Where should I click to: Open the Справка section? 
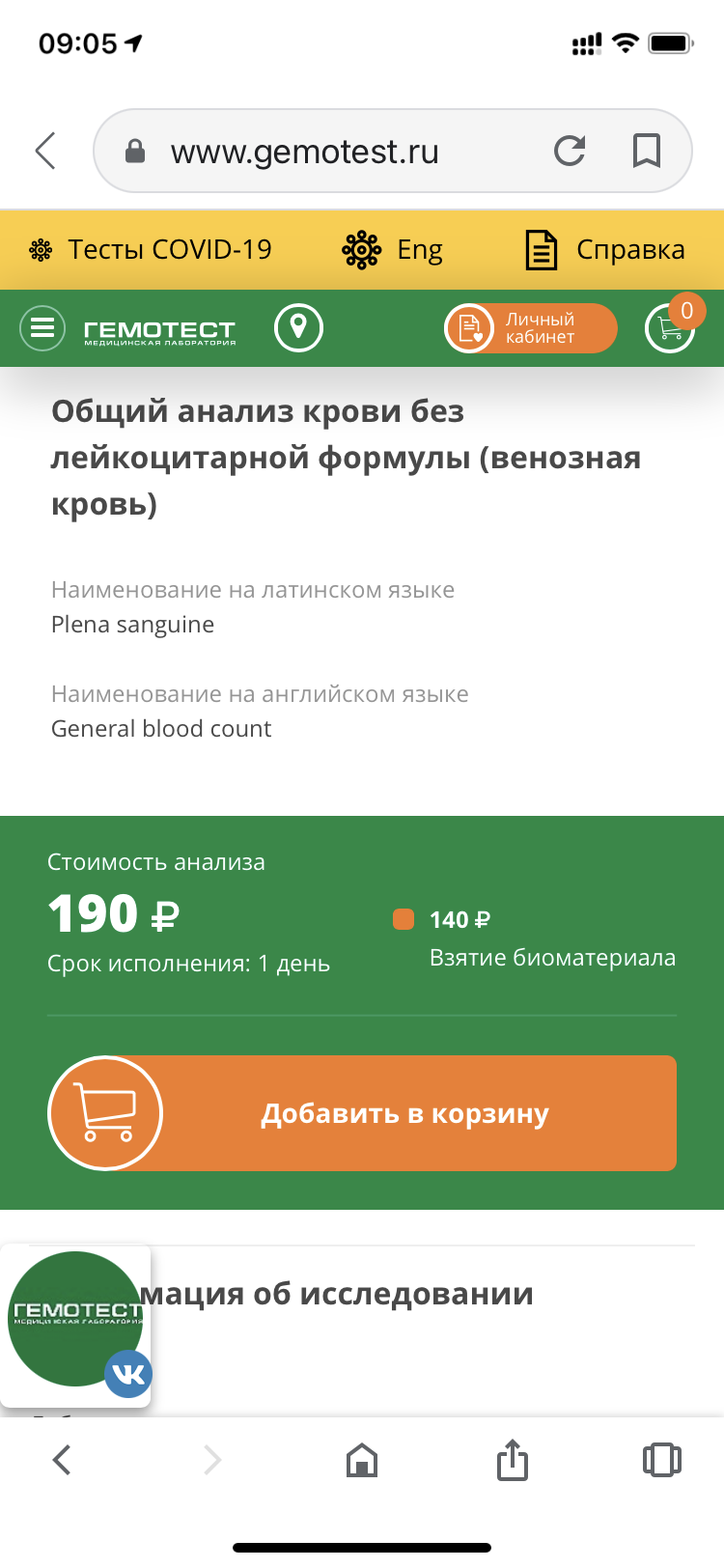[605, 250]
